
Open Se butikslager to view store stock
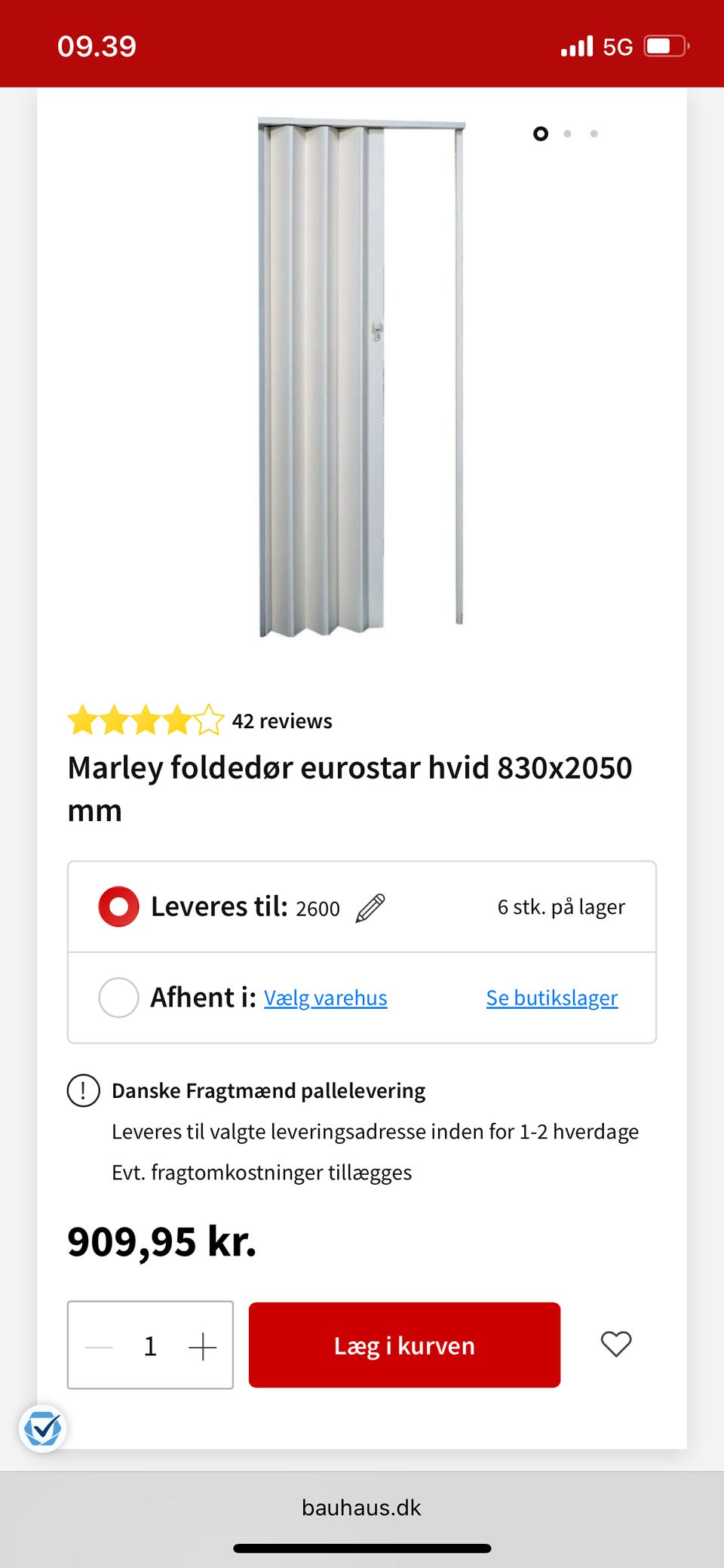[551, 998]
